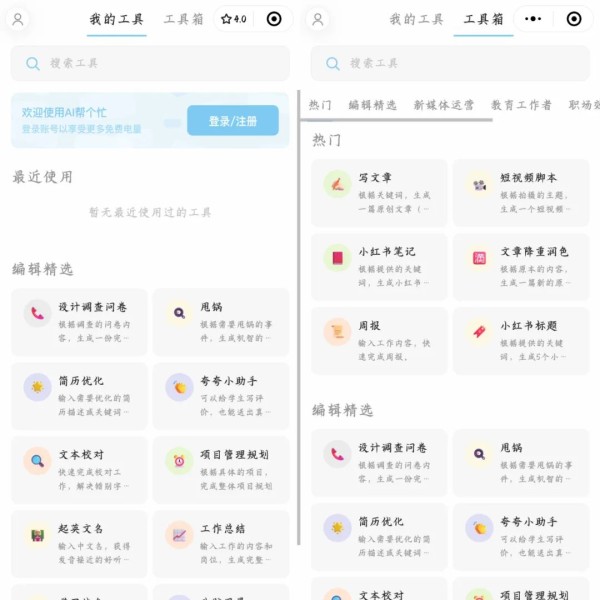Switch to the 热门 category tab
Viewport: 600px width, 600px height.
(x=320, y=105)
